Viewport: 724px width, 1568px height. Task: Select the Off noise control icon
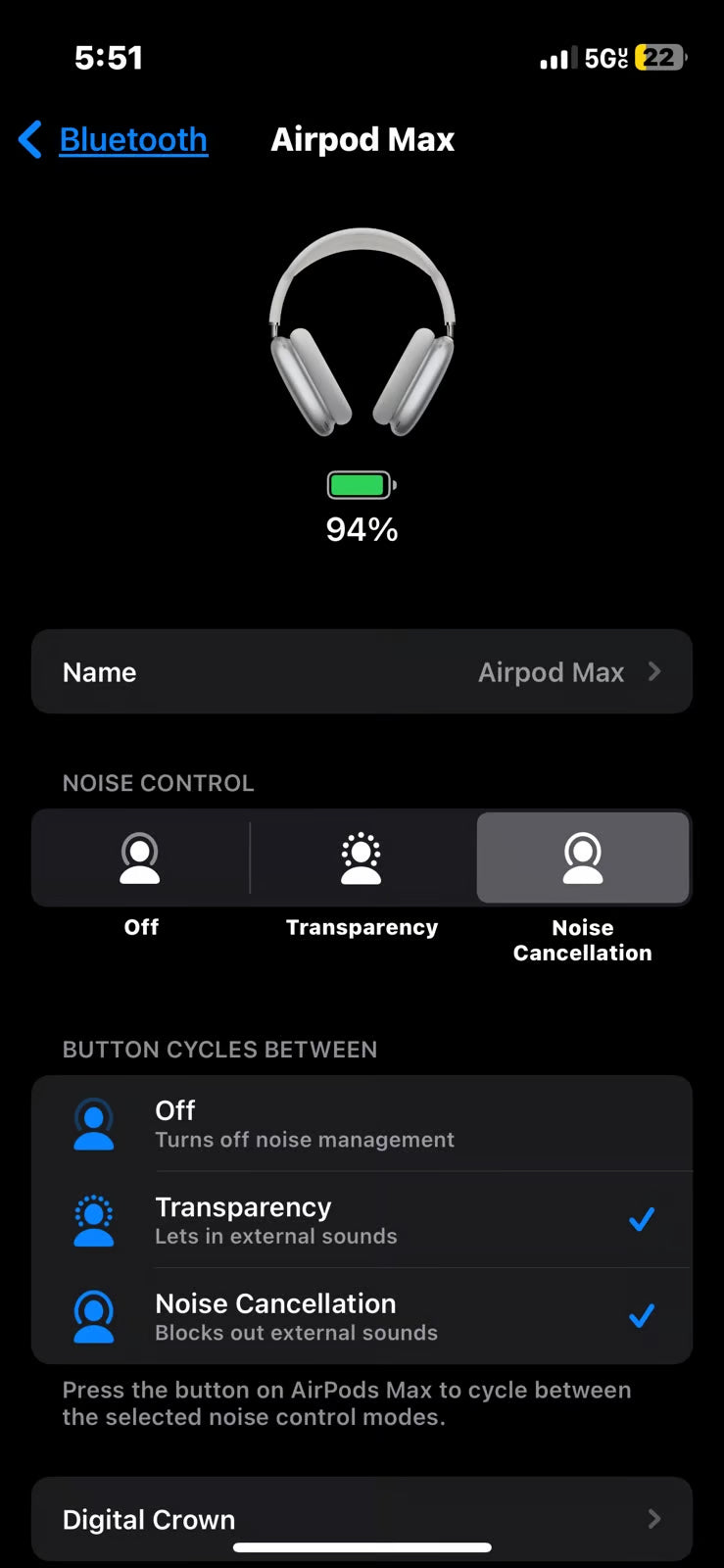(x=141, y=857)
